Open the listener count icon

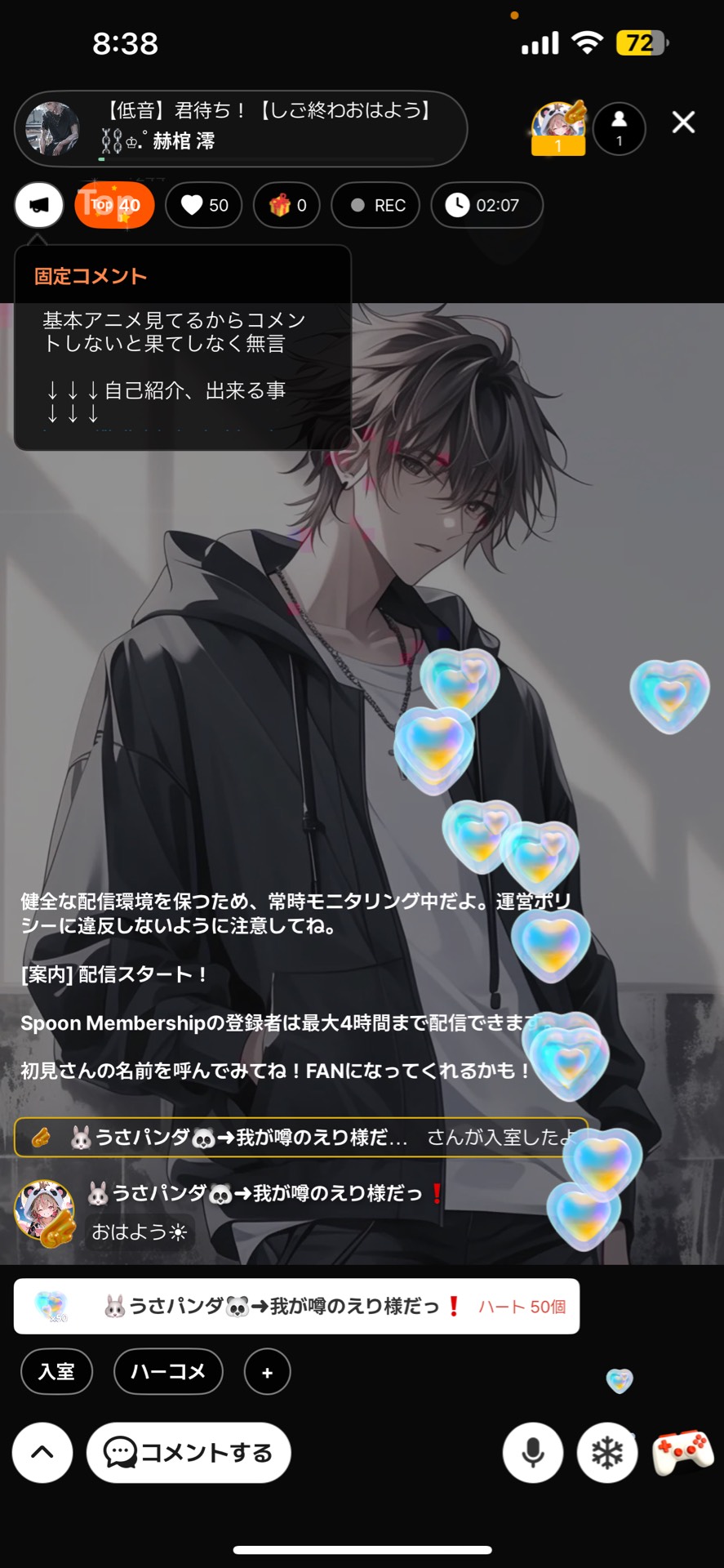619,129
